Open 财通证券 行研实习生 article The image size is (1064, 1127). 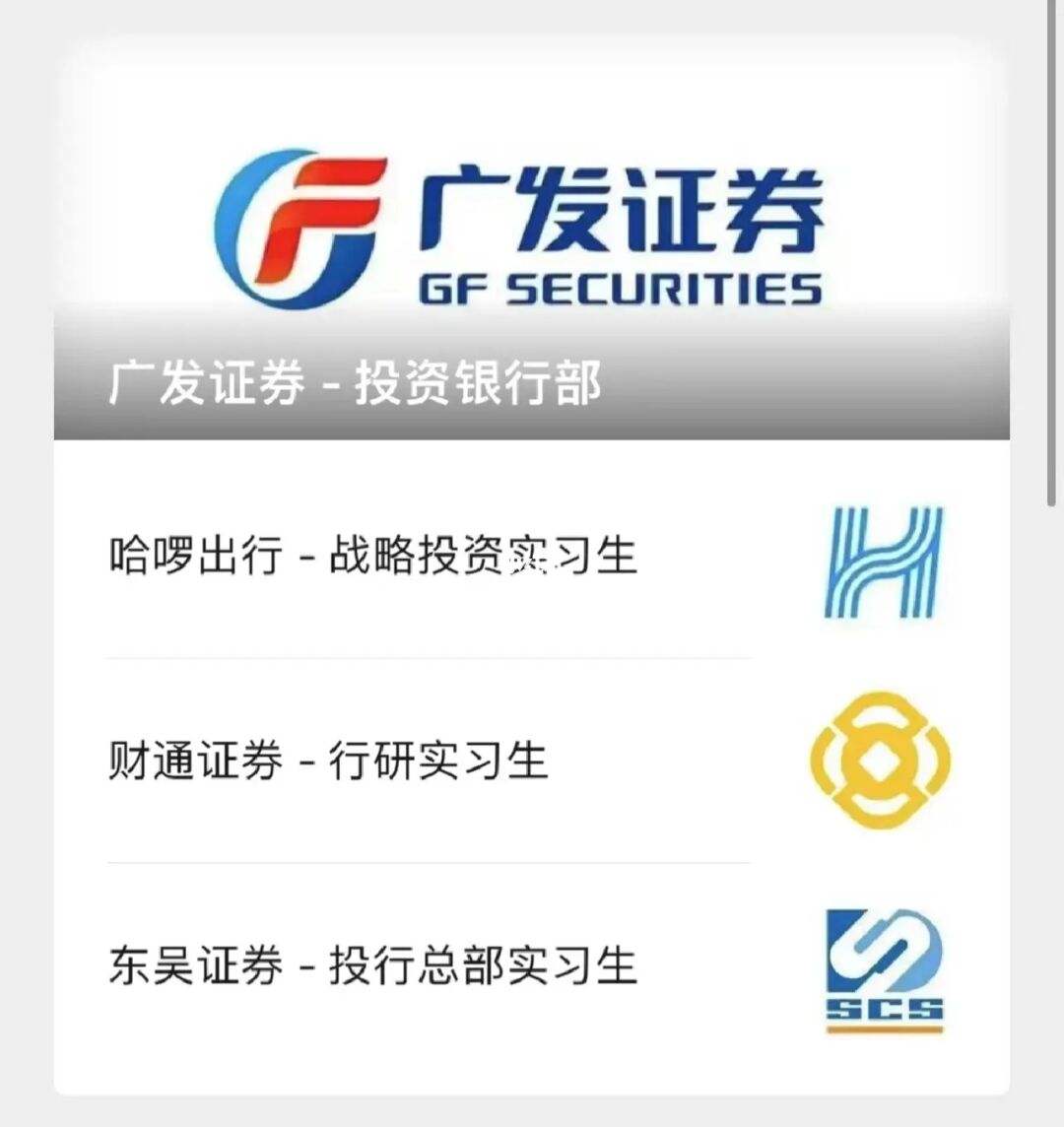point(329,762)
